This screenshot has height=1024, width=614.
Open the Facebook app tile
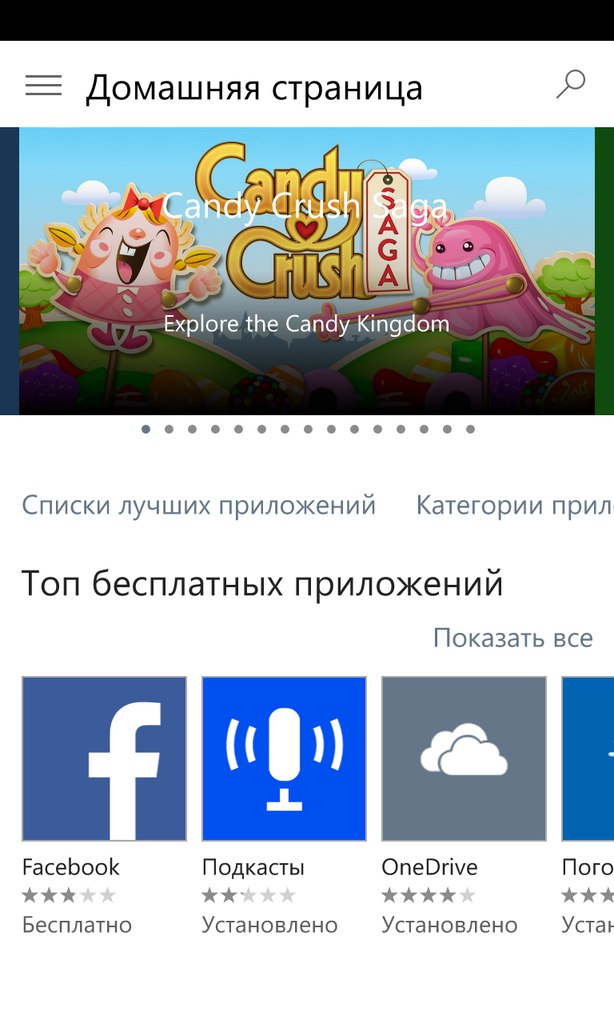[104, 759]
